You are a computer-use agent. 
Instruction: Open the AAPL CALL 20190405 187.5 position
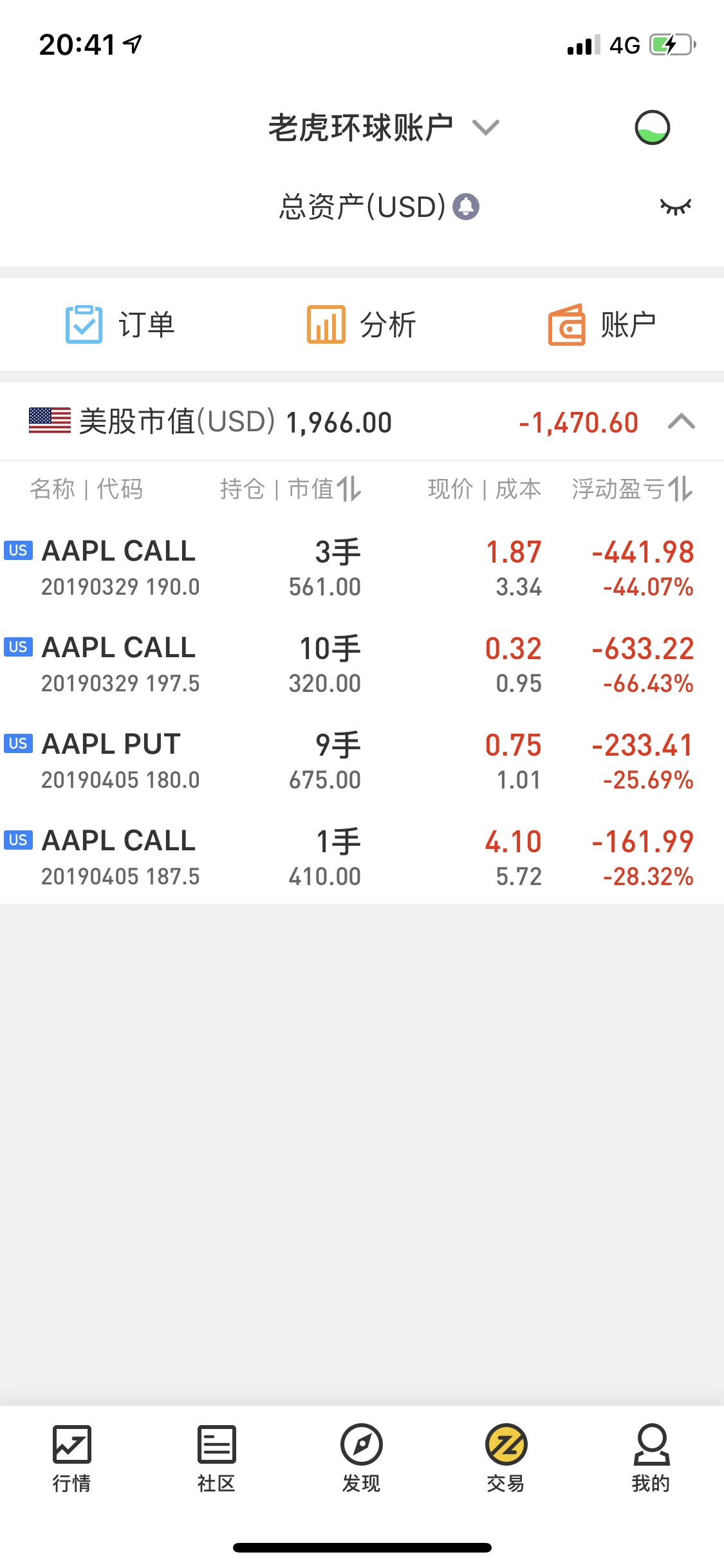click(x=362, y=857)
